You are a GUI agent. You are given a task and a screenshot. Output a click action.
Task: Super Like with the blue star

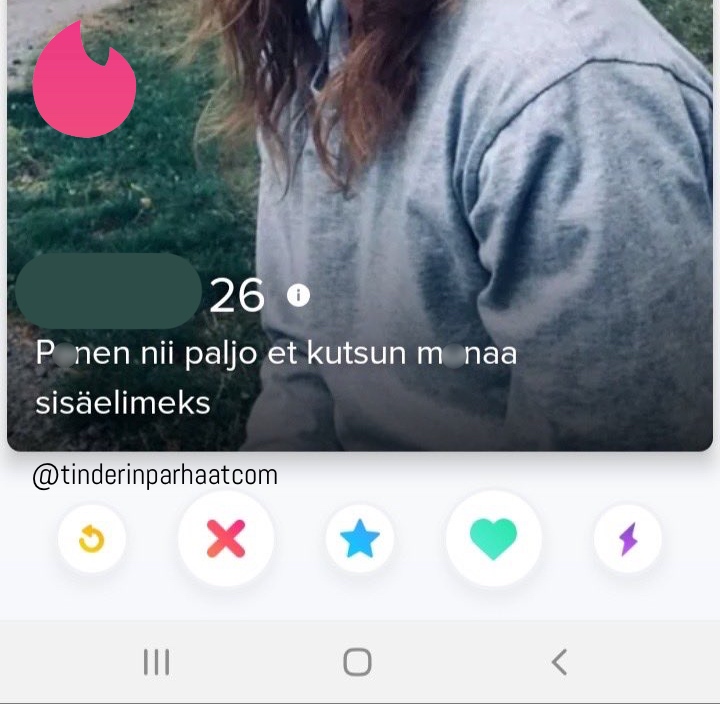click(x=360, y=540)
